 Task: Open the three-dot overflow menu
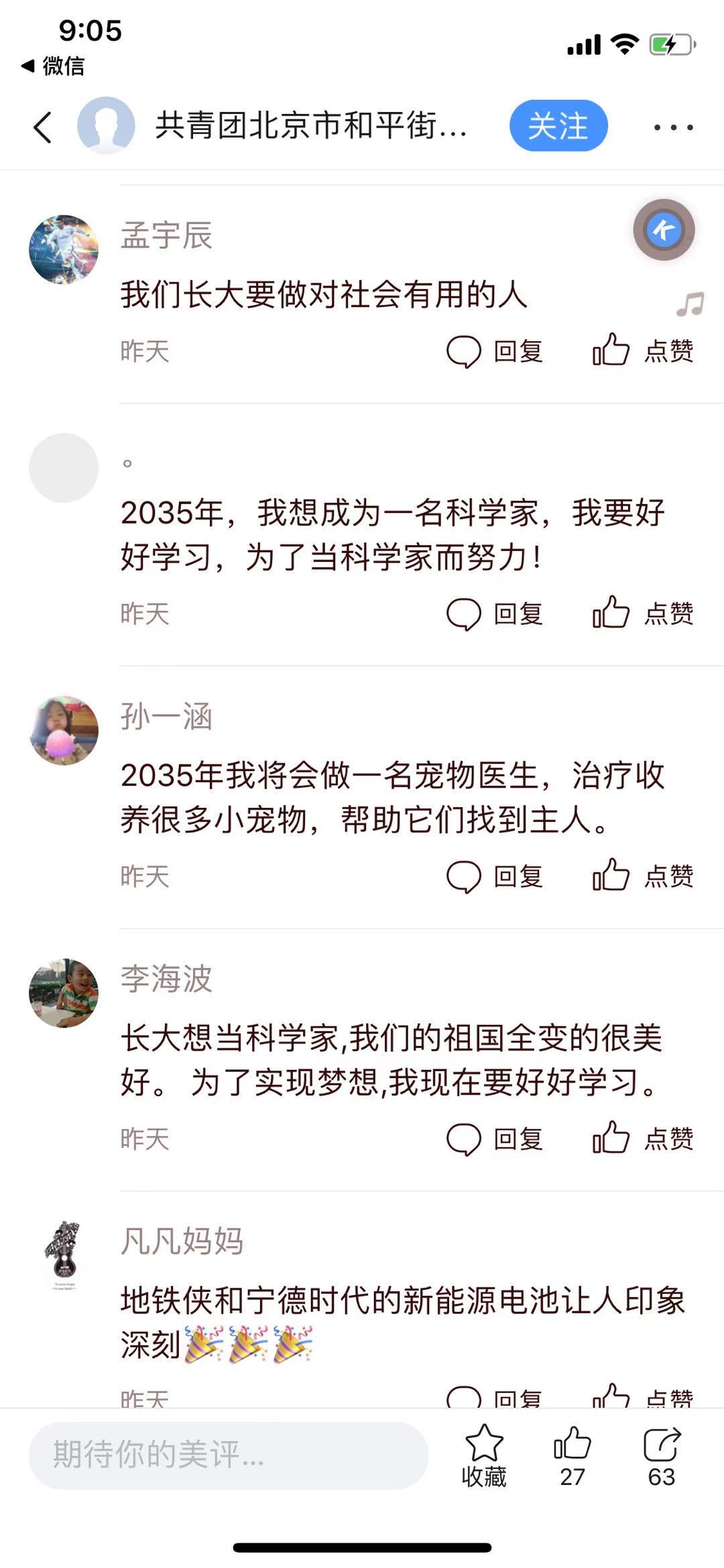(674, 127)
